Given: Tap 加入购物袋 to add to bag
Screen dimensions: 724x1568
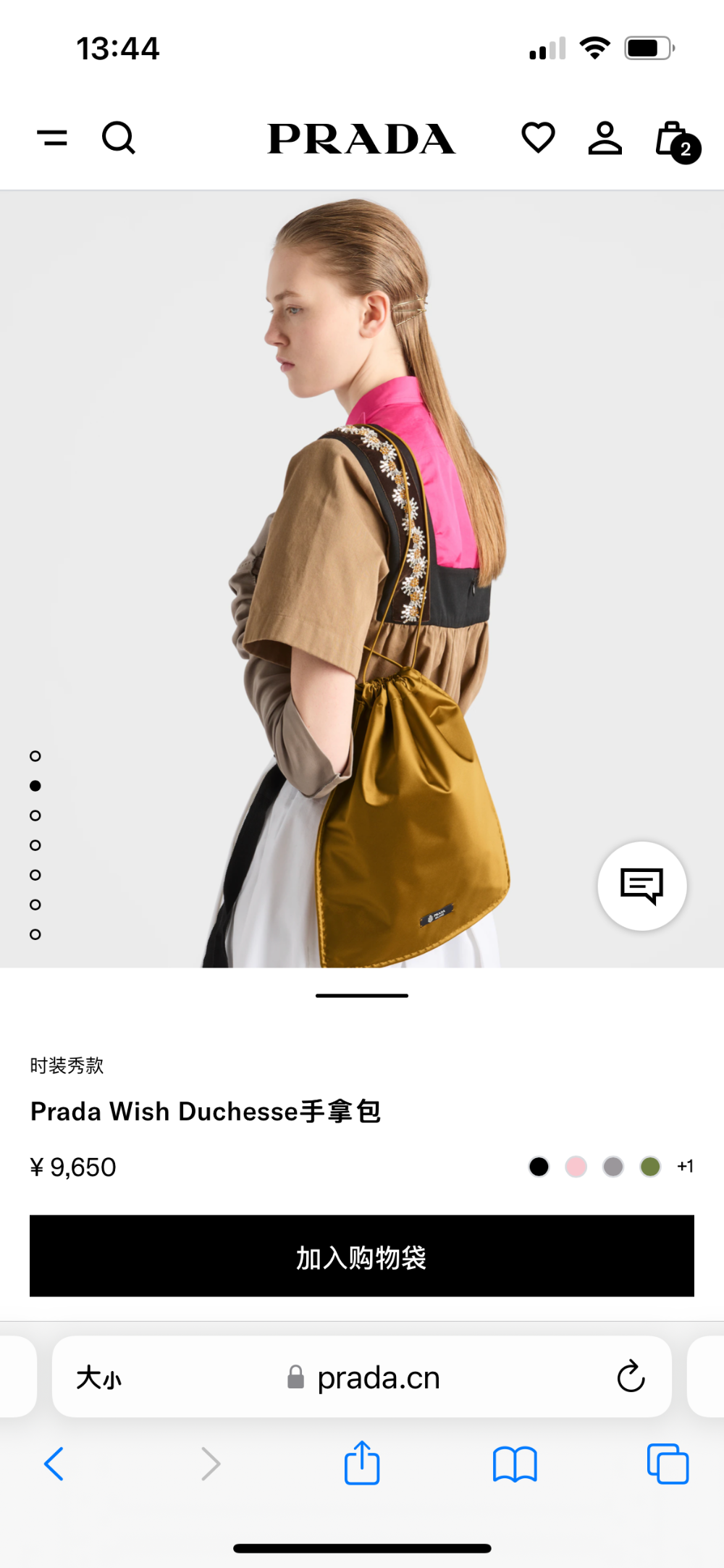Looking at the screenshot, I should tap(362, 1256).
